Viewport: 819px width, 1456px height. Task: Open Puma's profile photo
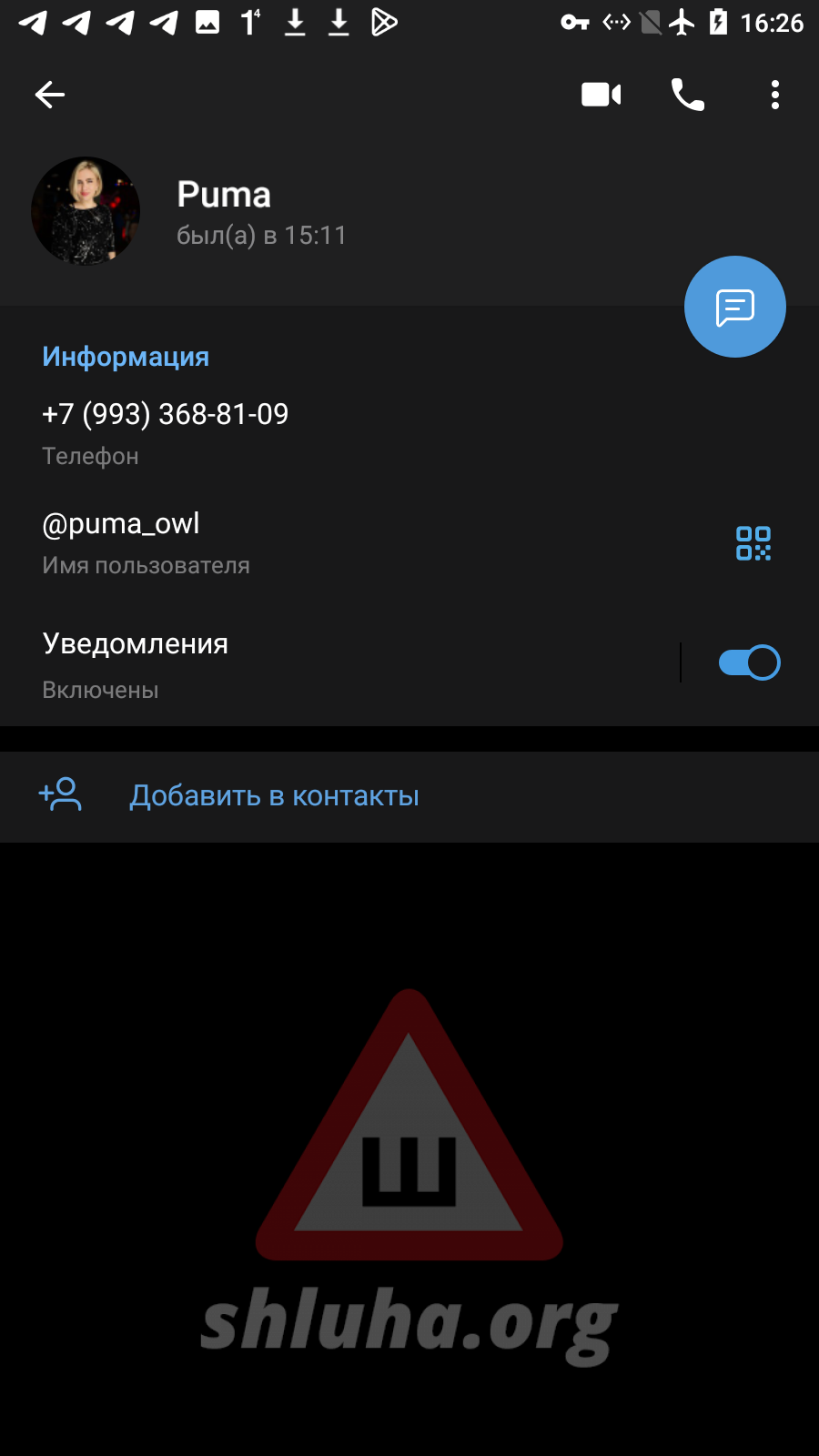(86, 211)
